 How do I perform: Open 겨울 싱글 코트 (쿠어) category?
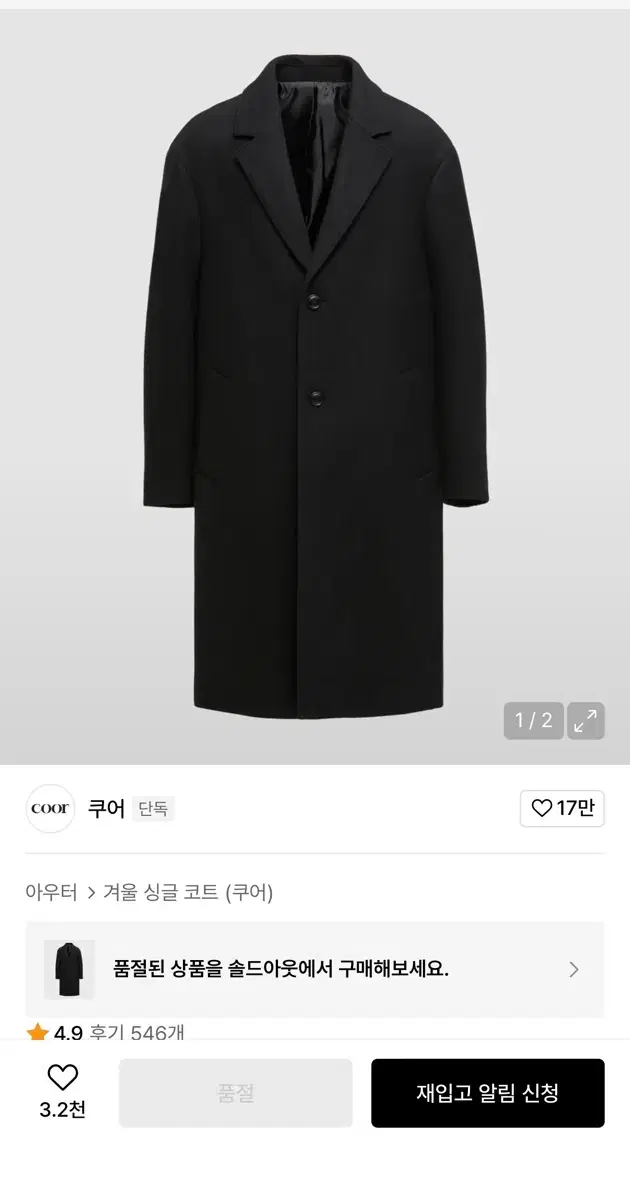click(188, 892)
